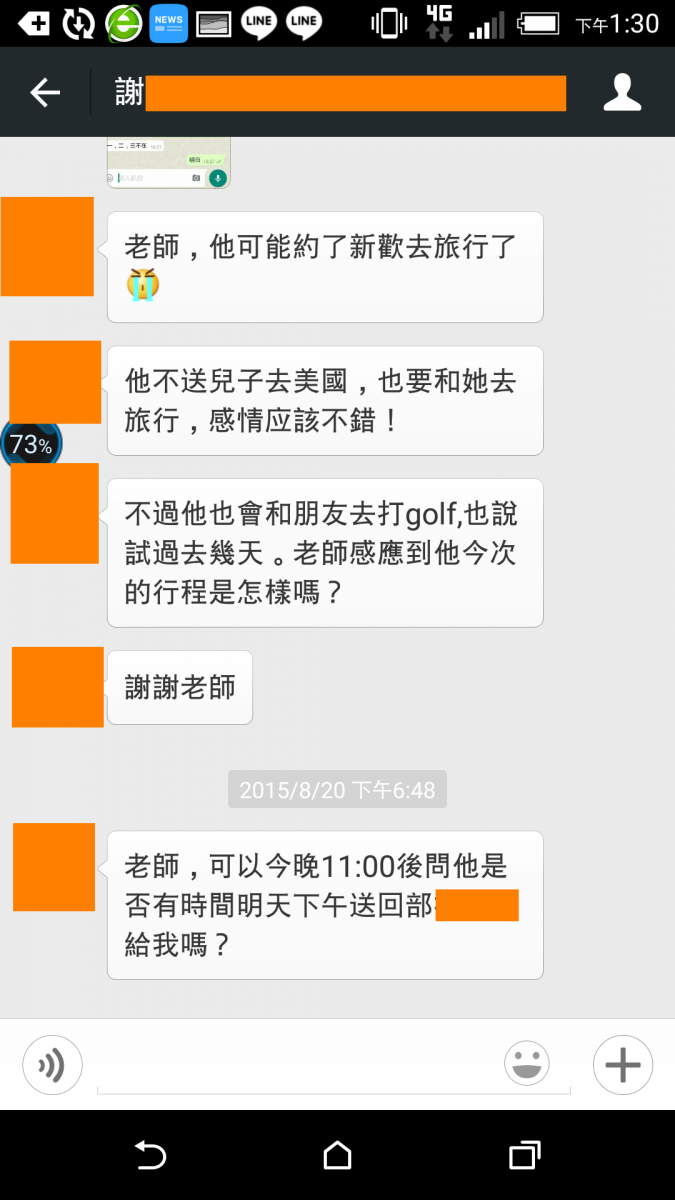Switch to voice input mode
This screenshot has height=1200, width=675.
[x=52, y=1065]
